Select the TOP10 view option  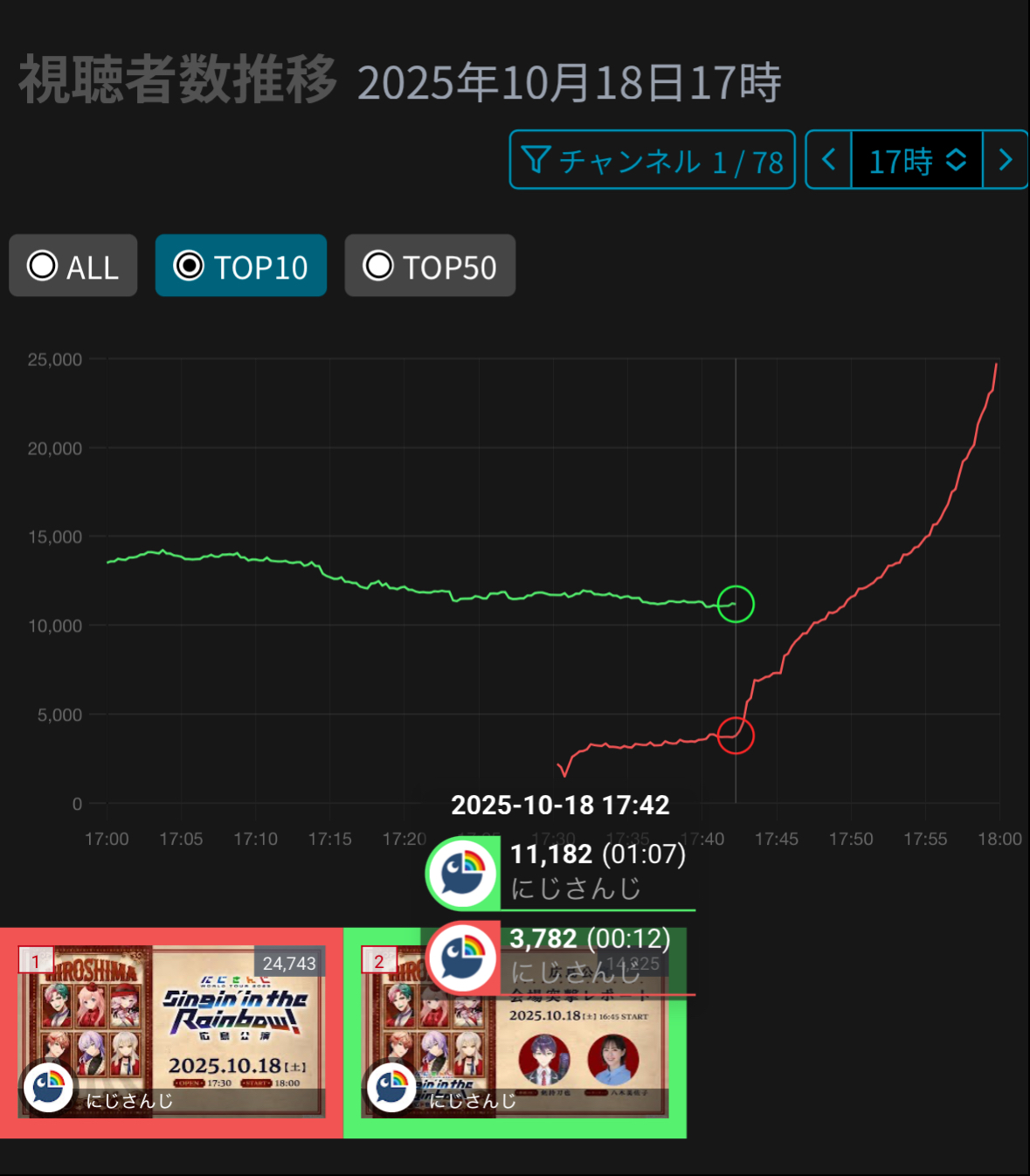point(241,266)
